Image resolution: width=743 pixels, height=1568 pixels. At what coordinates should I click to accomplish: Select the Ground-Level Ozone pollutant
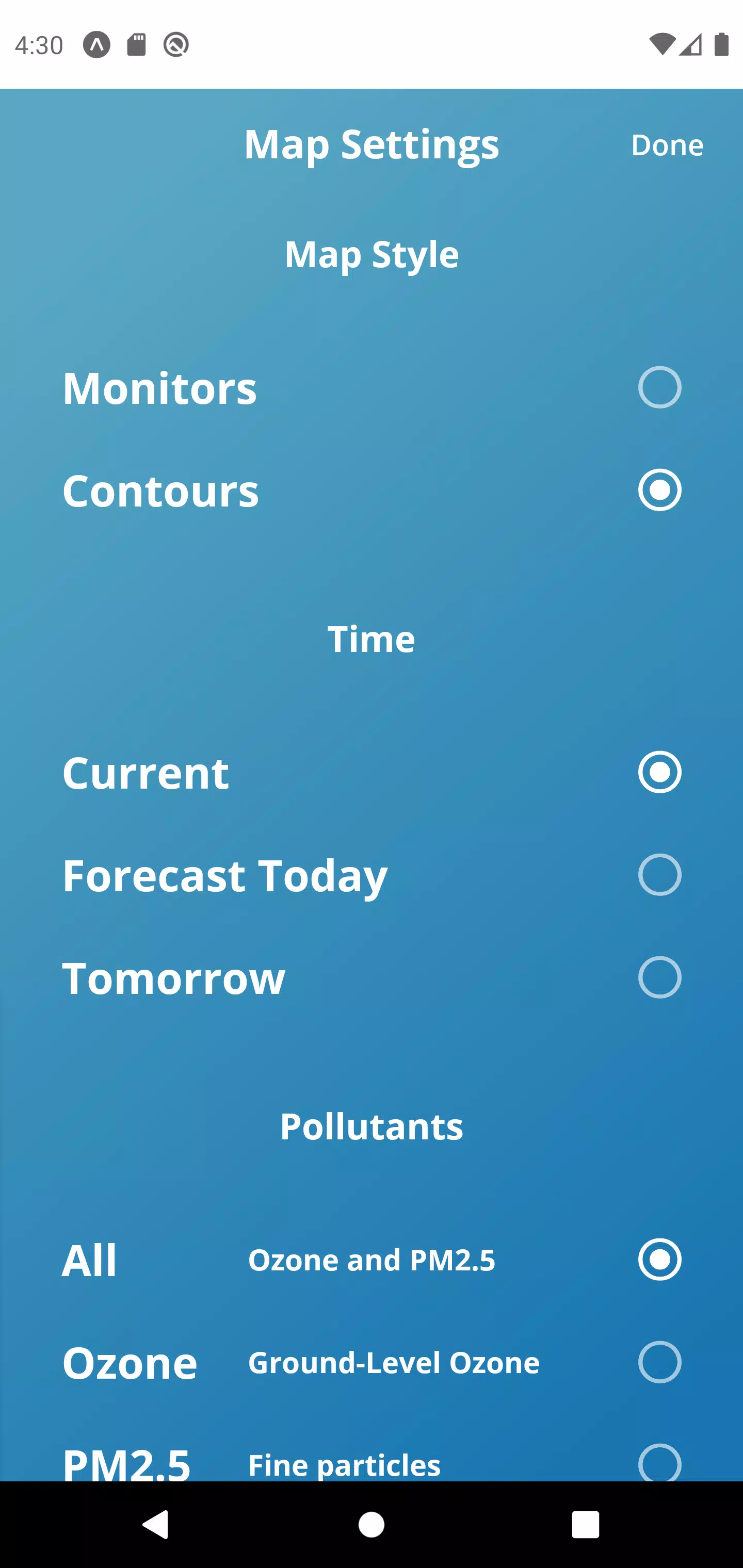372,1362
